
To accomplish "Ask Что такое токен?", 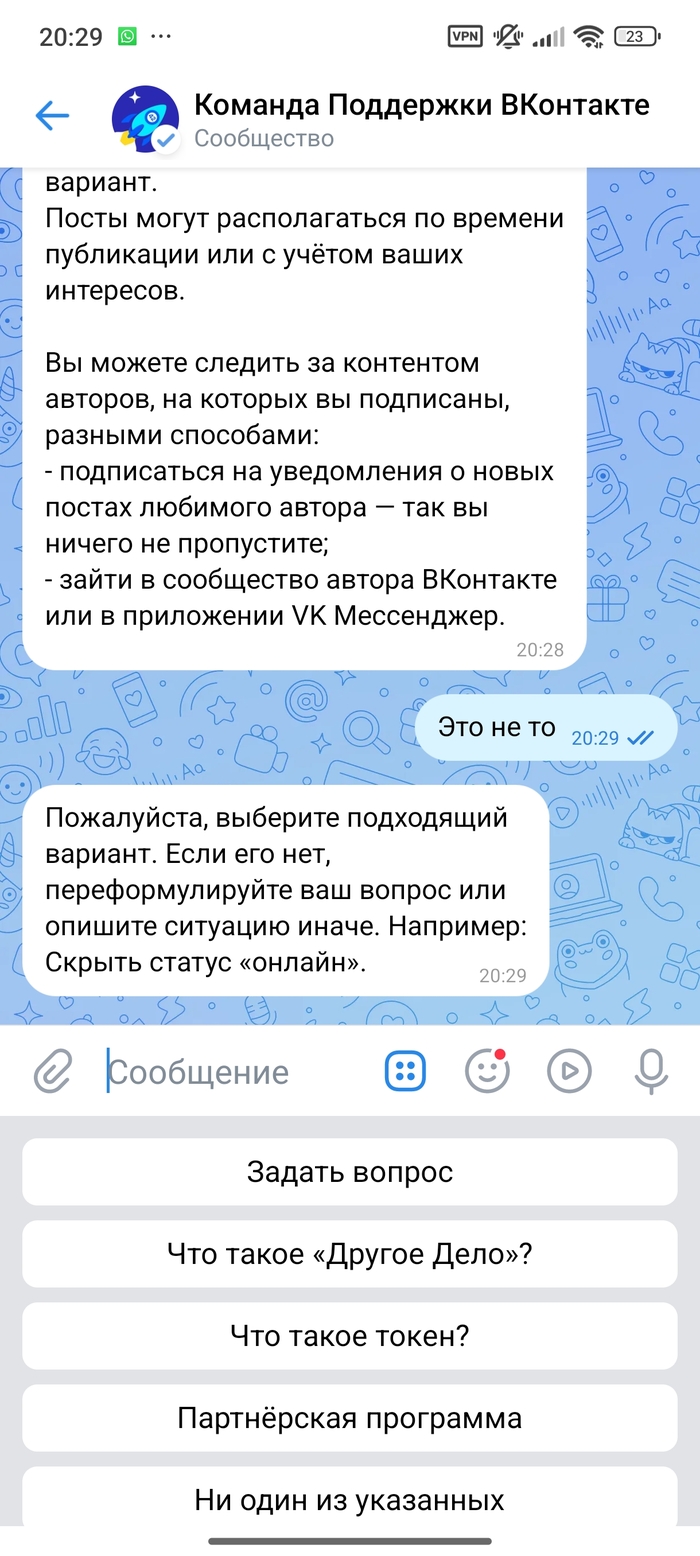I will (x=350, y=1336).
